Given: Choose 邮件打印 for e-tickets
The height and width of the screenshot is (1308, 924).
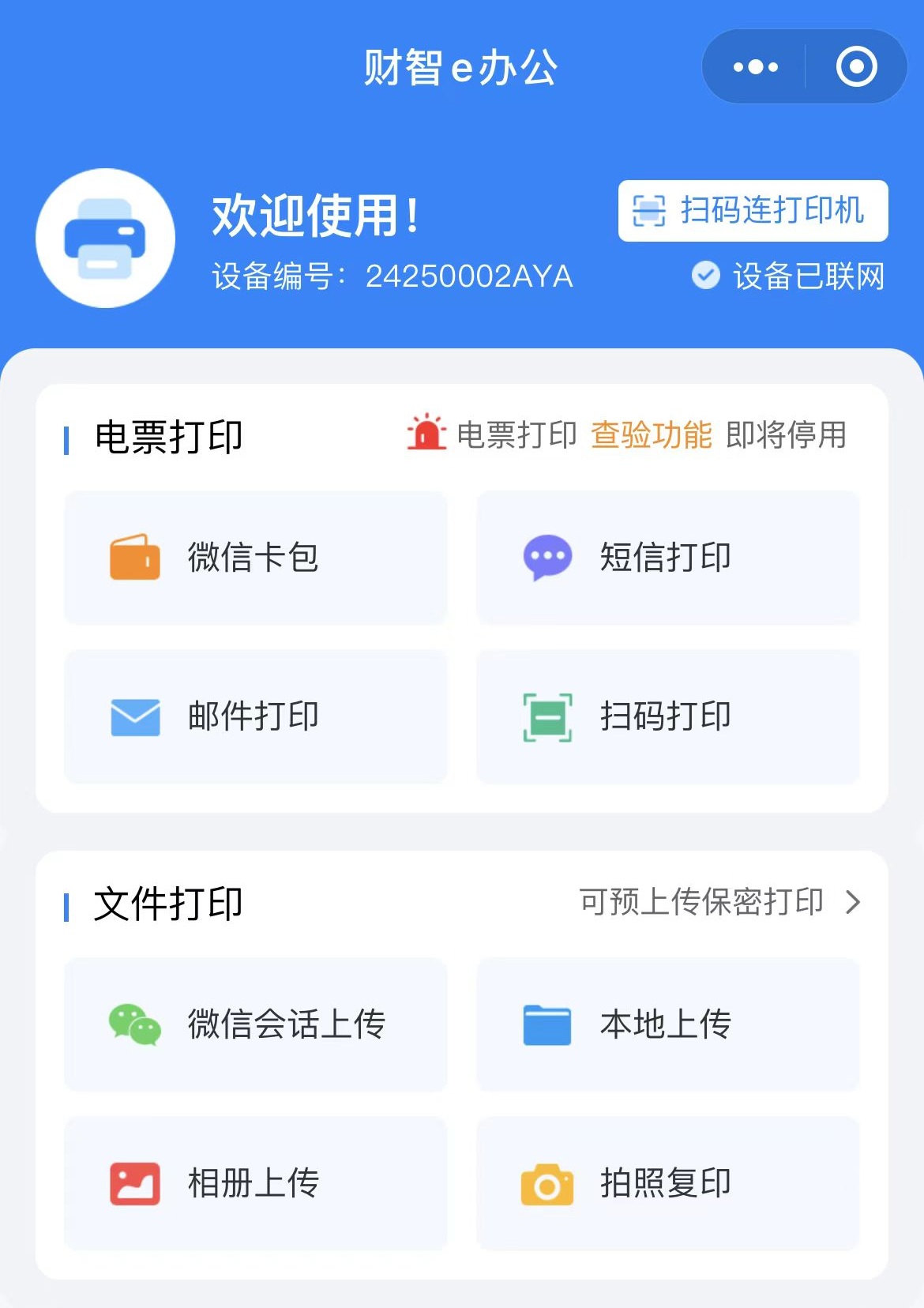Looking at the screenshot, I should (x=255, y=716).
